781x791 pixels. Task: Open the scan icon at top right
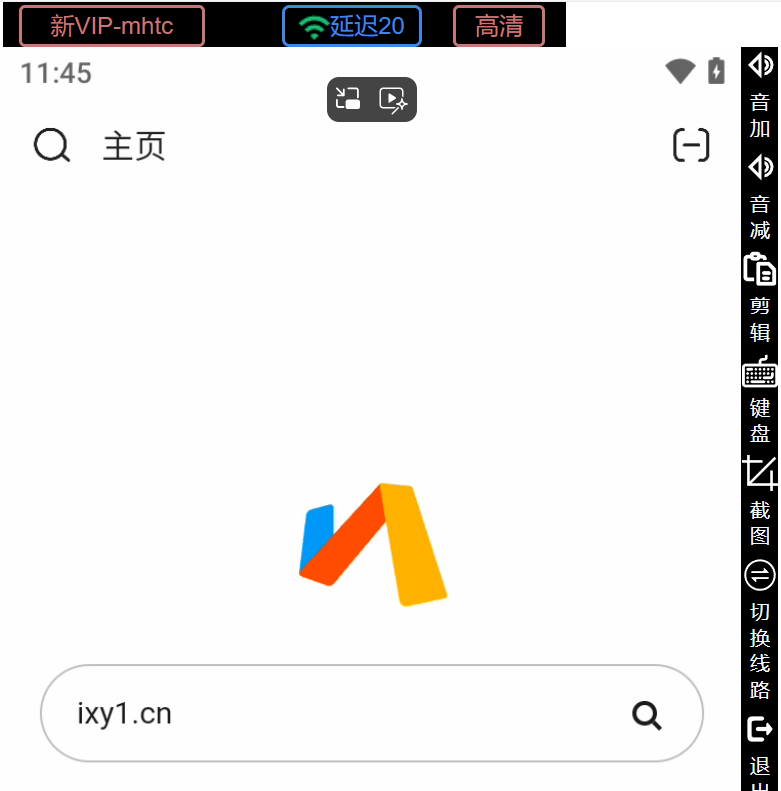pos(691,146)
